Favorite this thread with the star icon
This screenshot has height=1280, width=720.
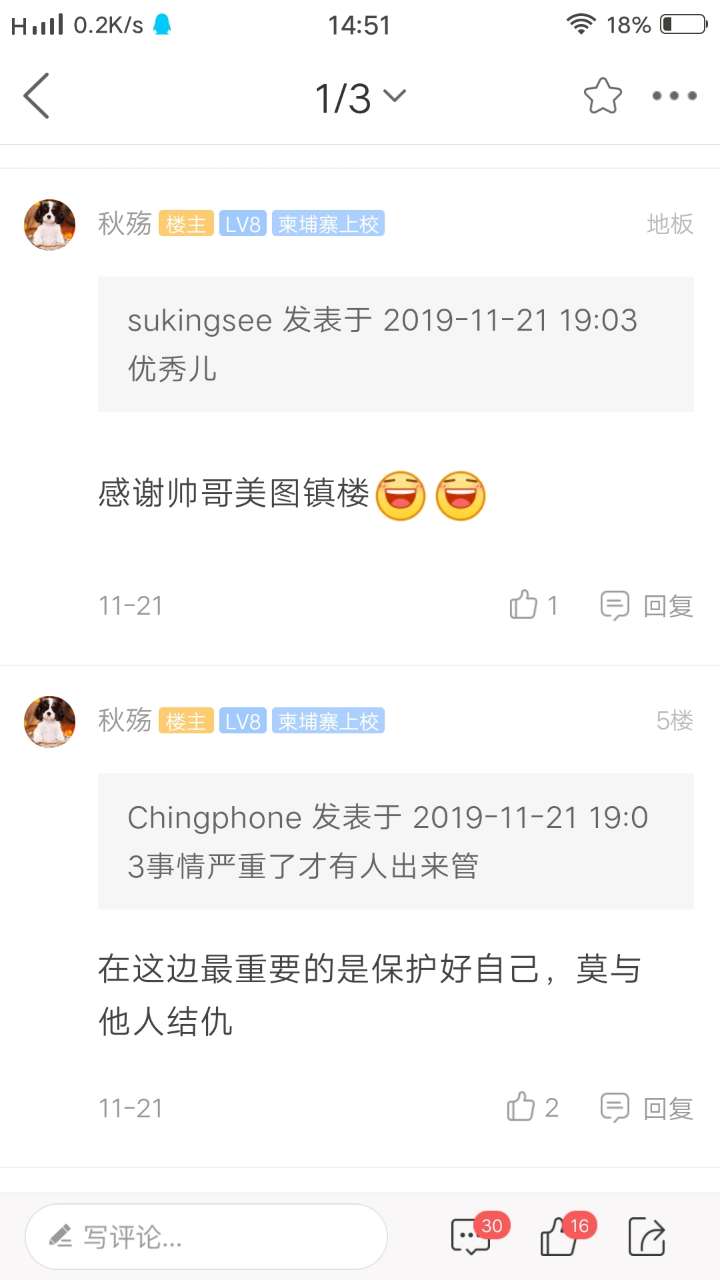[602, 96]
